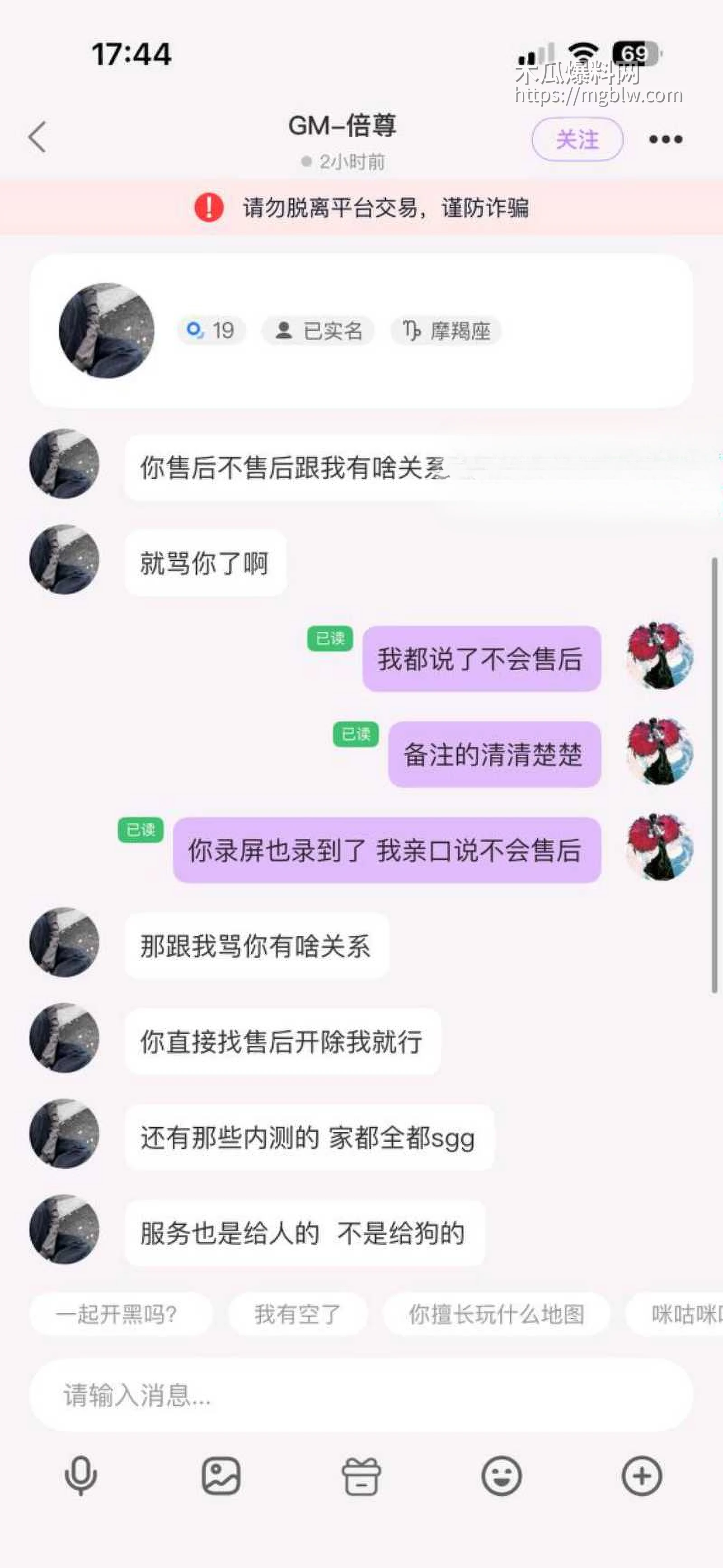Tap the 关注 follow button
This screenshot has height=1568, width=723.
point(577,139)
